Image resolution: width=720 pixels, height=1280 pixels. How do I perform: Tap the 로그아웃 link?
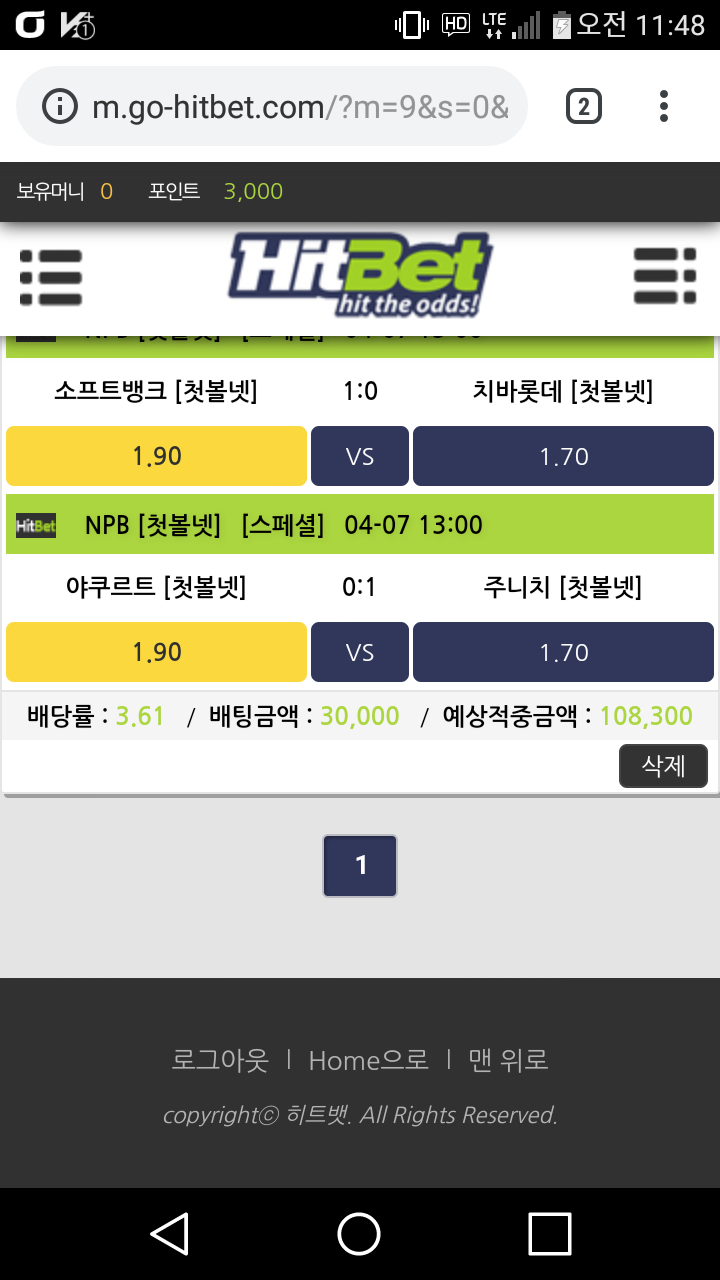(220, 1060)
